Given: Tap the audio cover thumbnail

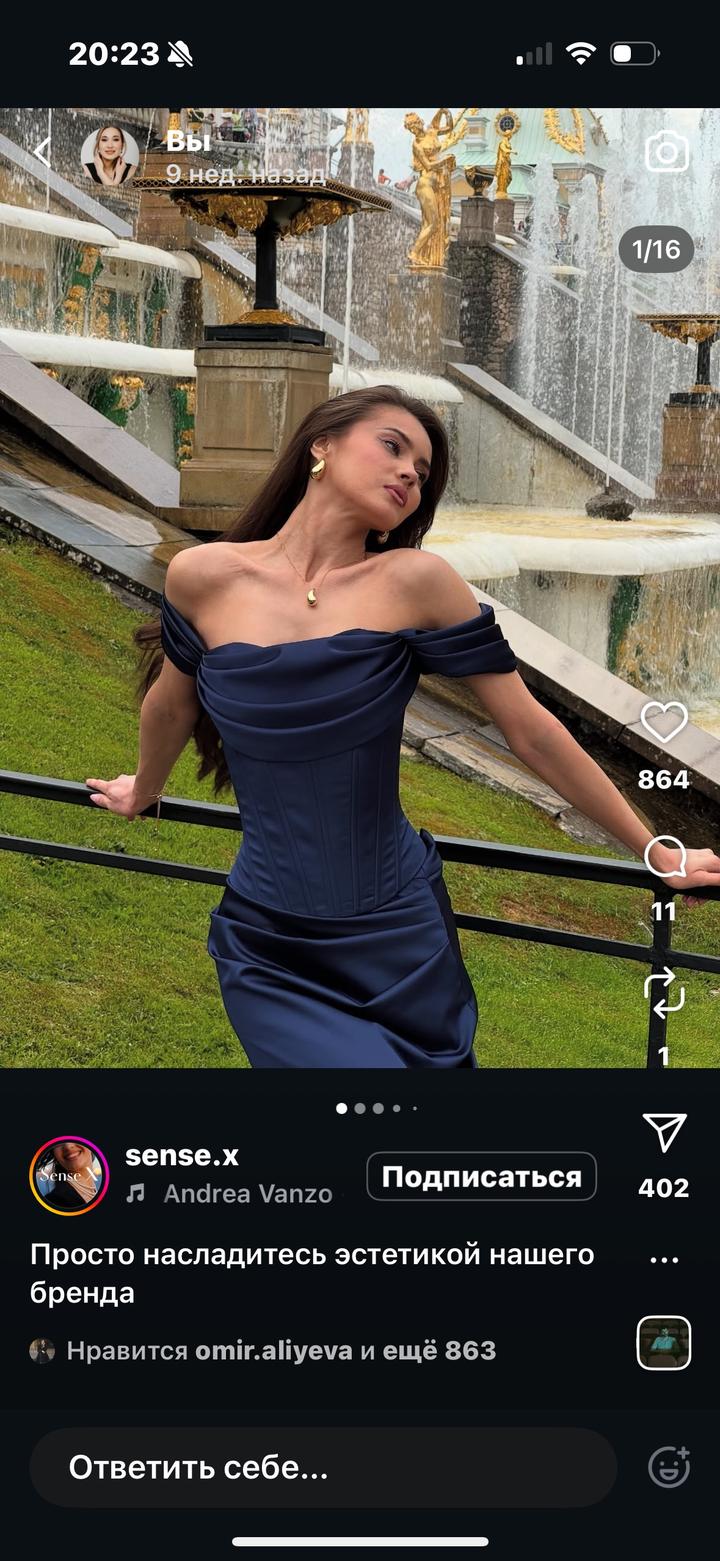Looking at the screenshot, I should (664, 1343).
